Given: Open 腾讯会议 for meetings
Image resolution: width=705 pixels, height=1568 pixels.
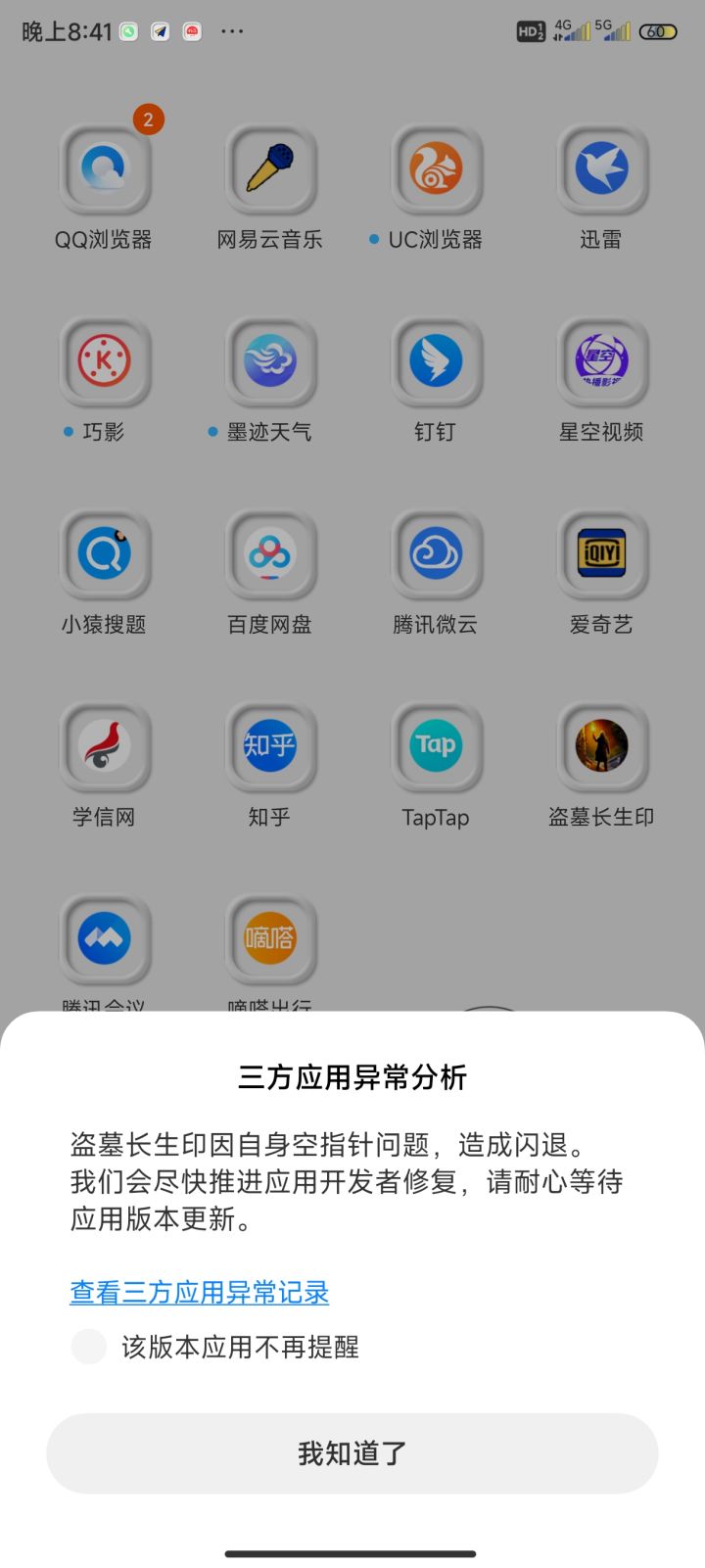Looking at the screenshot, I should point(105,938).
